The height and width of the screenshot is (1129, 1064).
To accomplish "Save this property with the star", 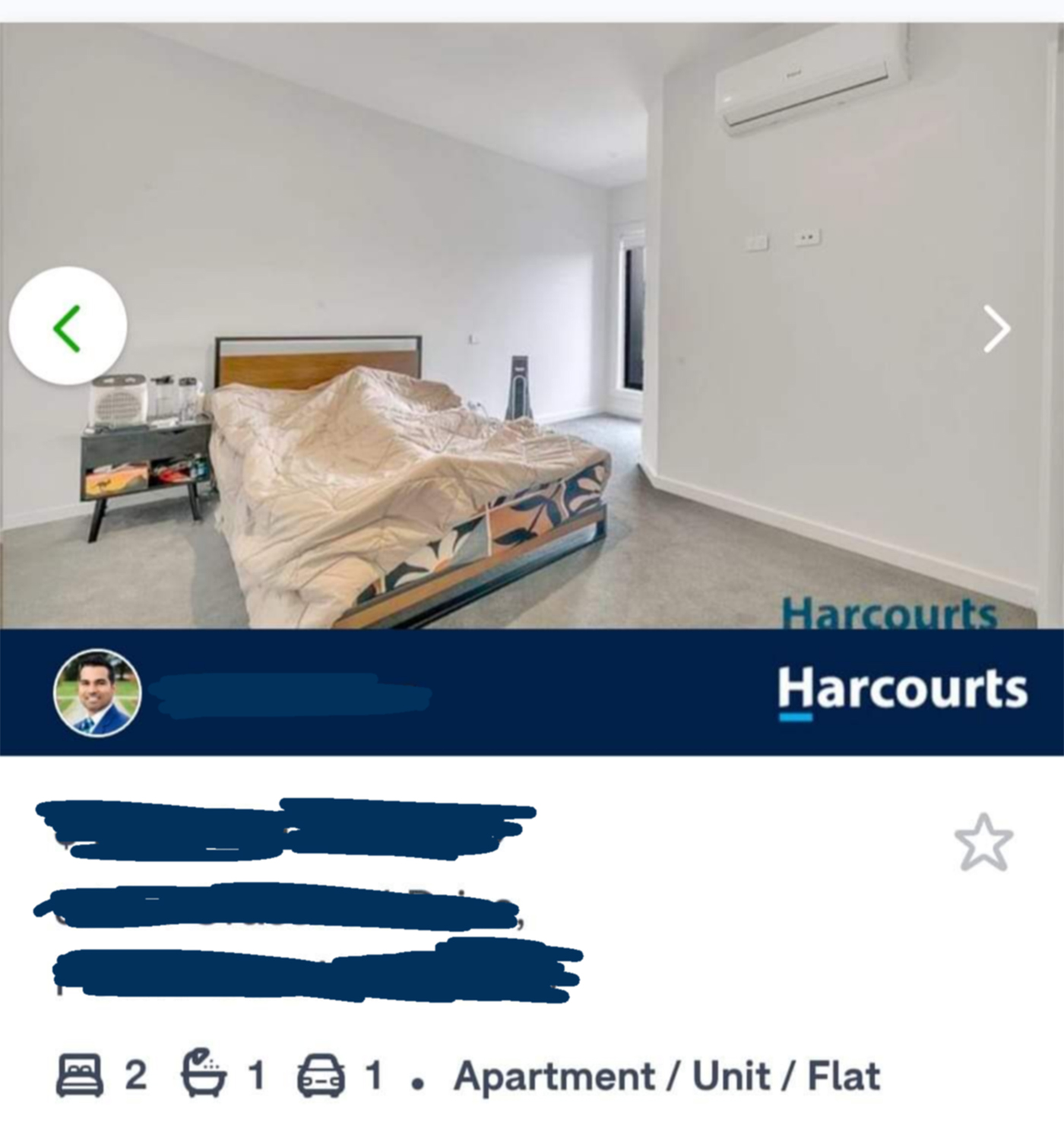I will tap(983, 842).
